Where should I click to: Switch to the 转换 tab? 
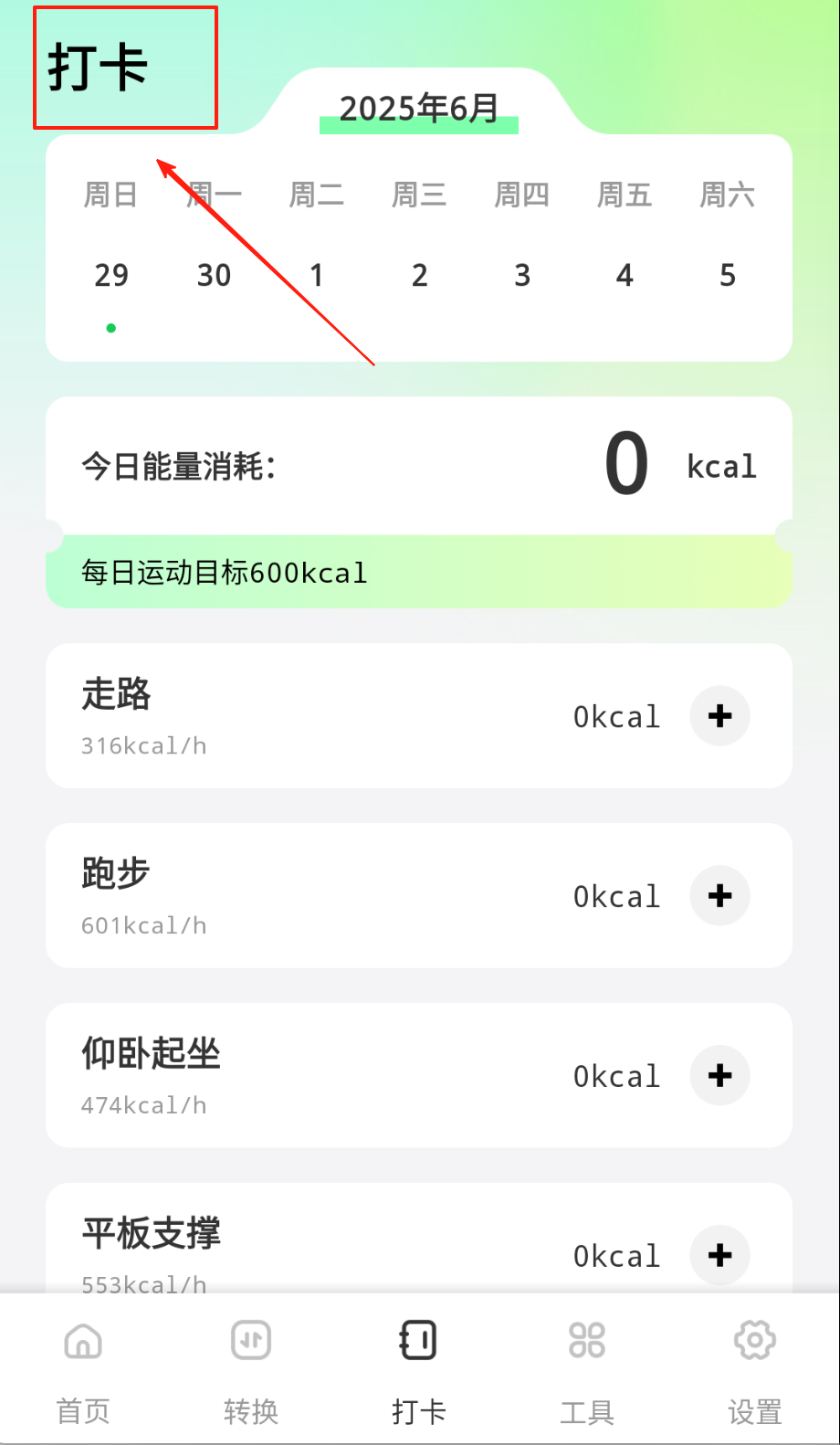(251, 1370)
